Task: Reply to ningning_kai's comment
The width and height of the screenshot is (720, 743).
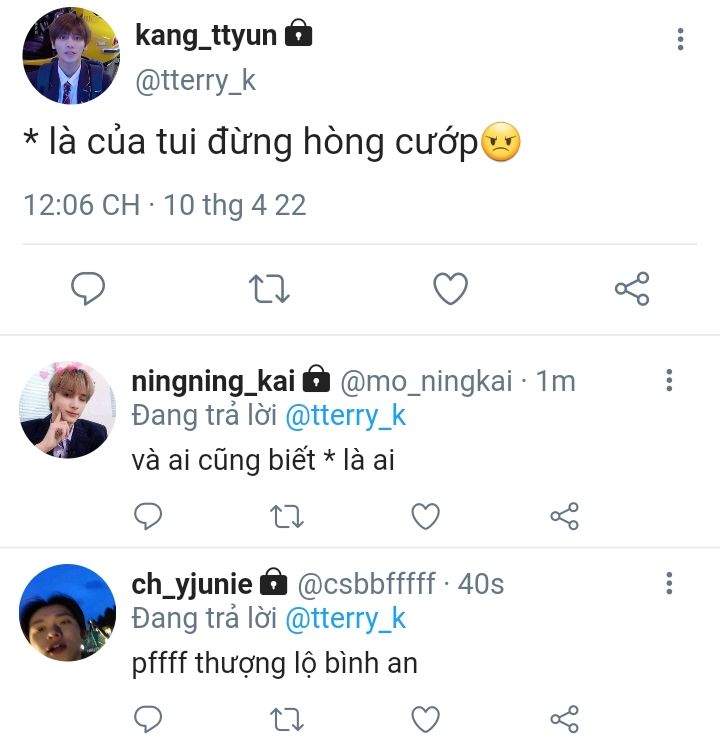Action: 148,516
